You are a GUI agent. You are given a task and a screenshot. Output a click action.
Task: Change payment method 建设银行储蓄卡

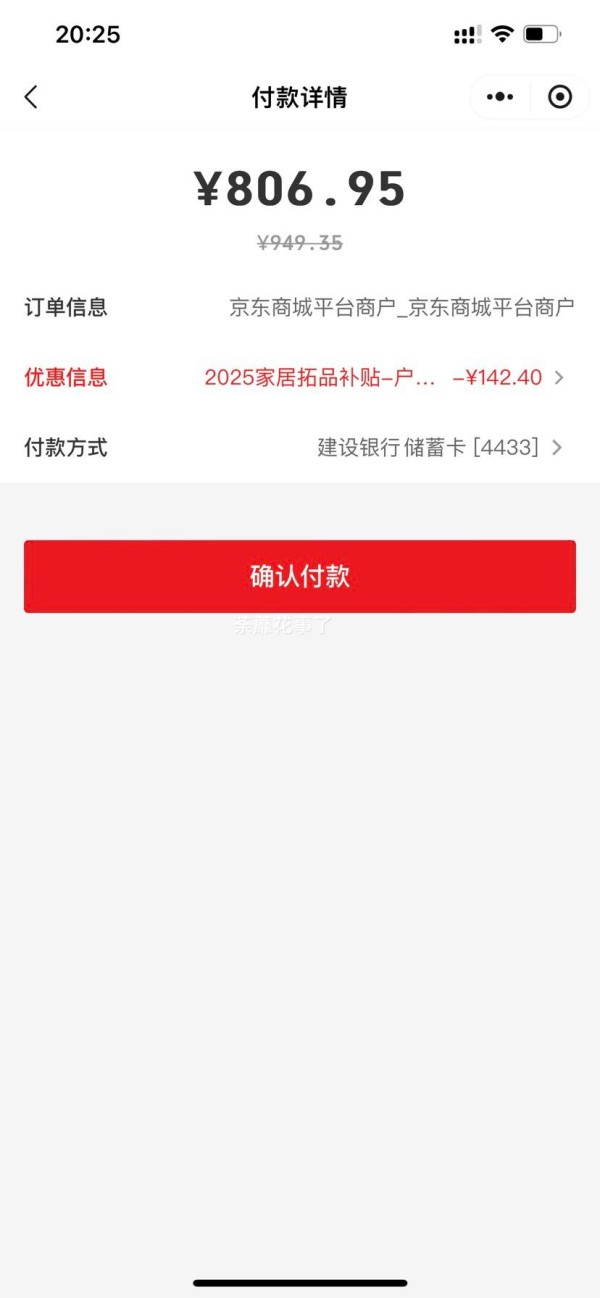[x=300, y=447]
